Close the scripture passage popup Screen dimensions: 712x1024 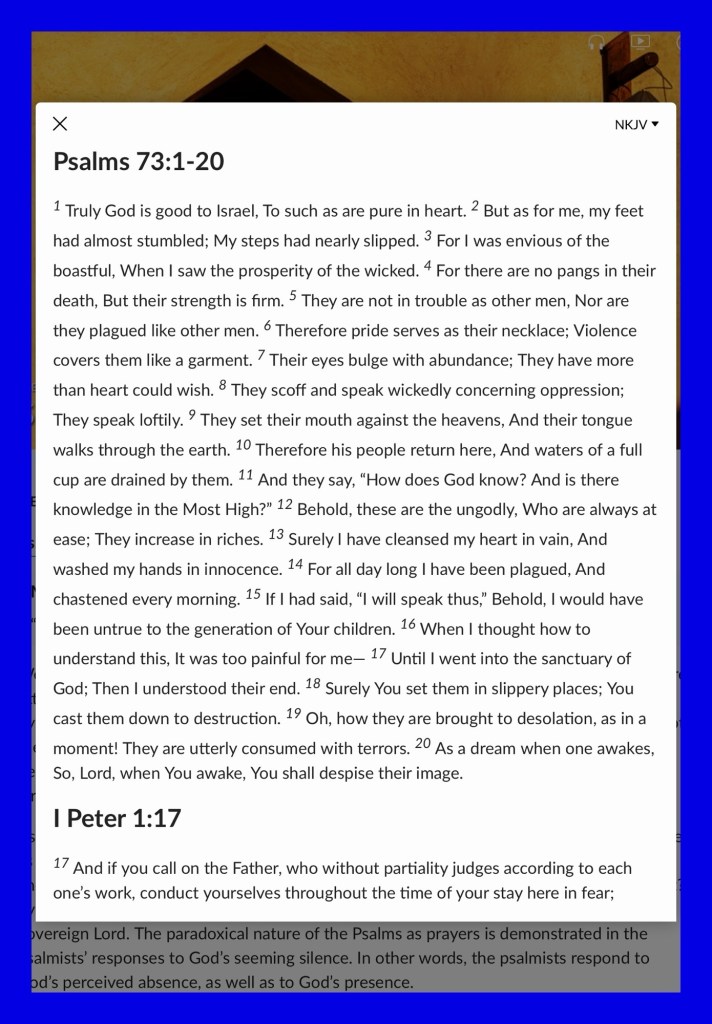pyautogui.click(x=60, y=124)
